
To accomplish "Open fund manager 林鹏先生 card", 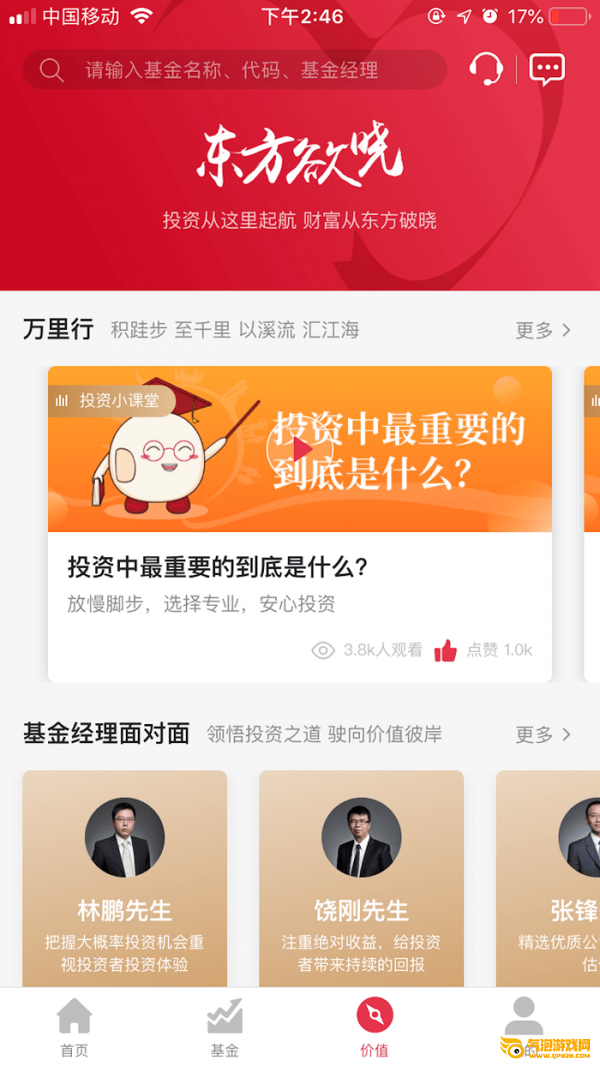I will click(x=125, y=878).
